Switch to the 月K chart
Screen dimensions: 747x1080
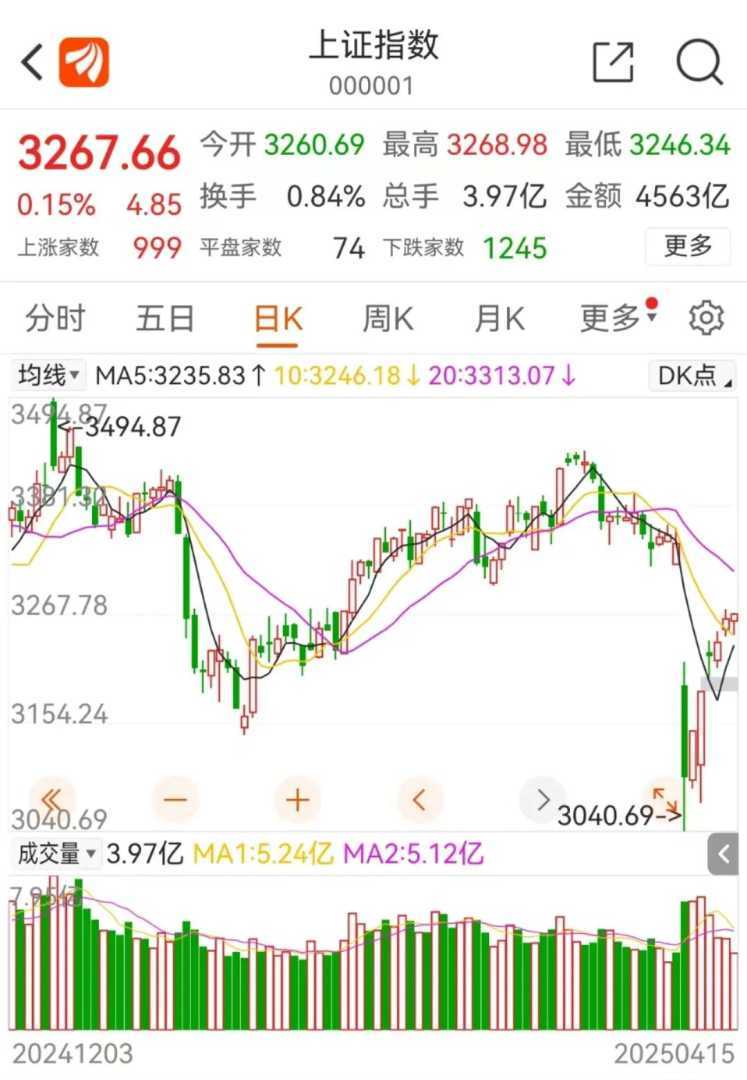[499, 319]
